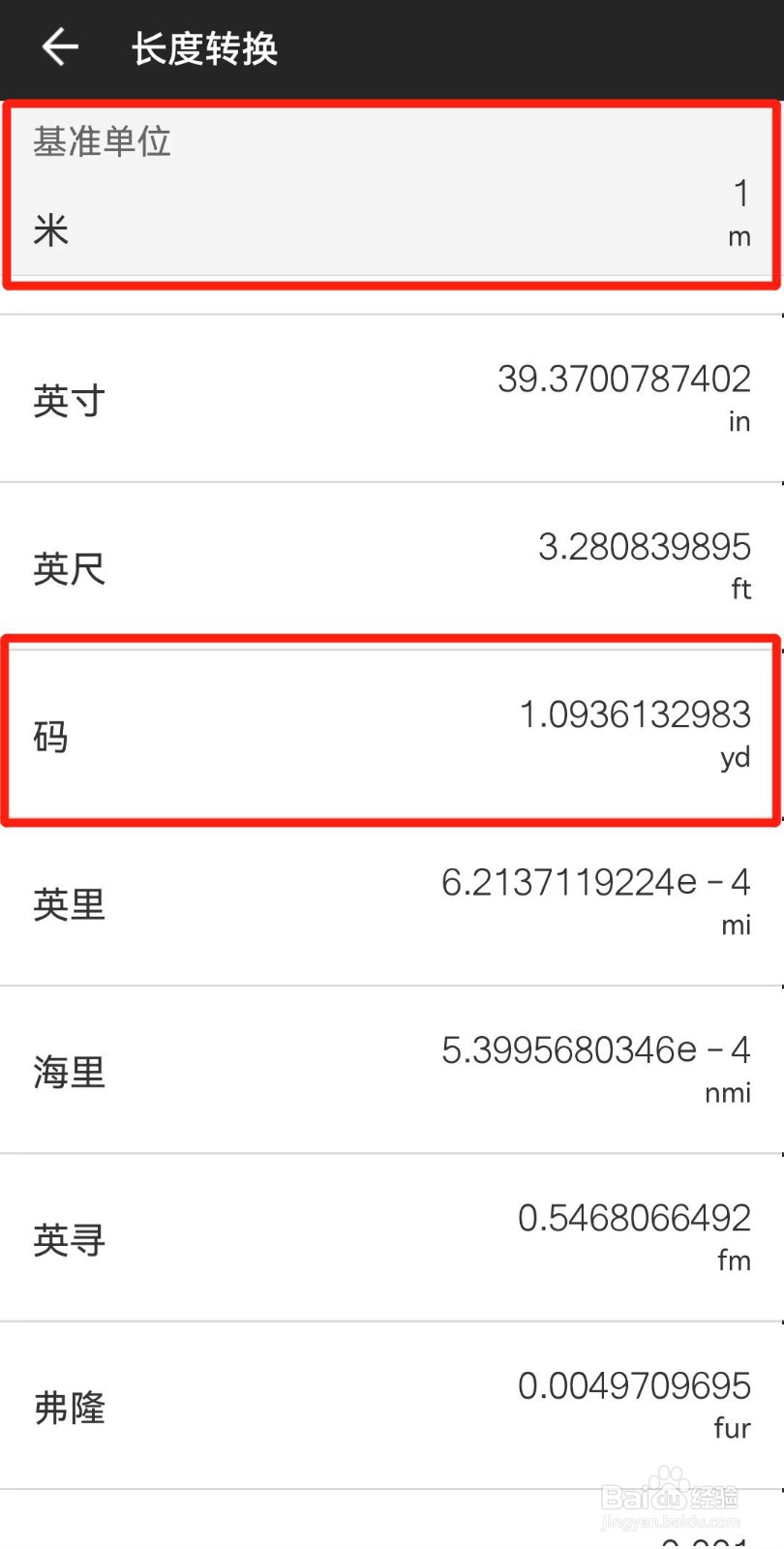784x1549 pixels.
Task: Tap the m unit symbol label
Action: coord(741,235)
